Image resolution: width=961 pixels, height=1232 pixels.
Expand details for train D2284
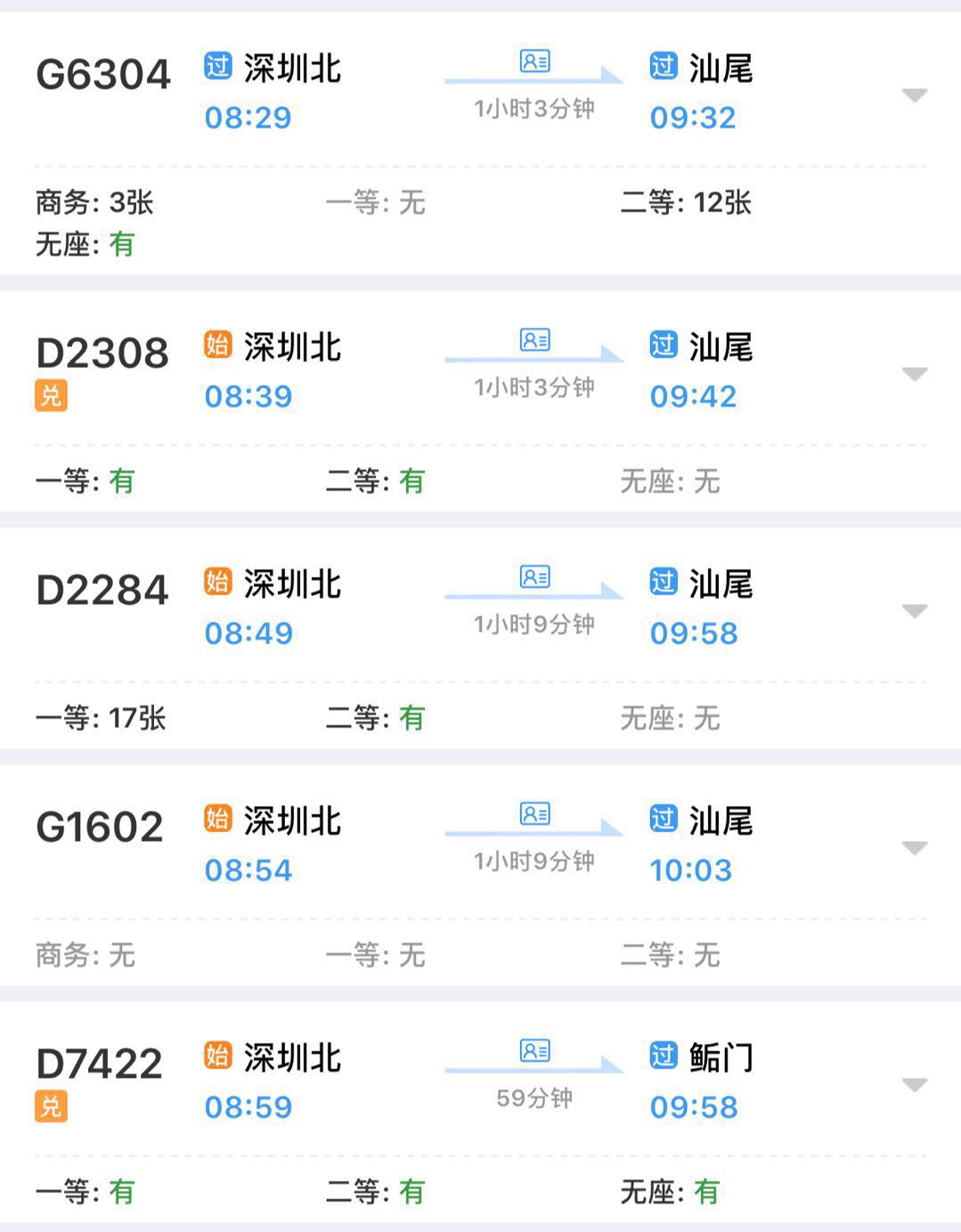coord(913,611)
